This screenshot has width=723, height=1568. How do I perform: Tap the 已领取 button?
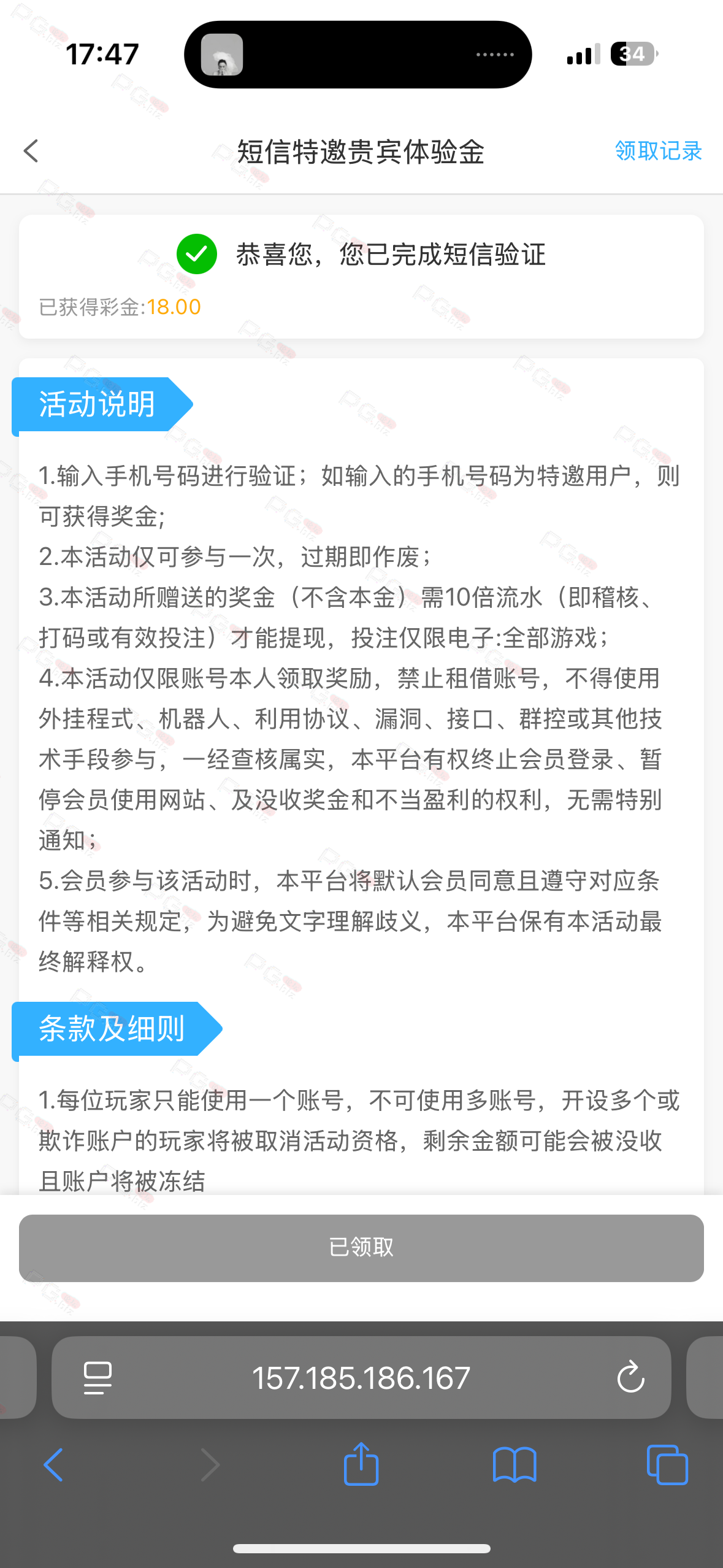(x=361, y=1248)
